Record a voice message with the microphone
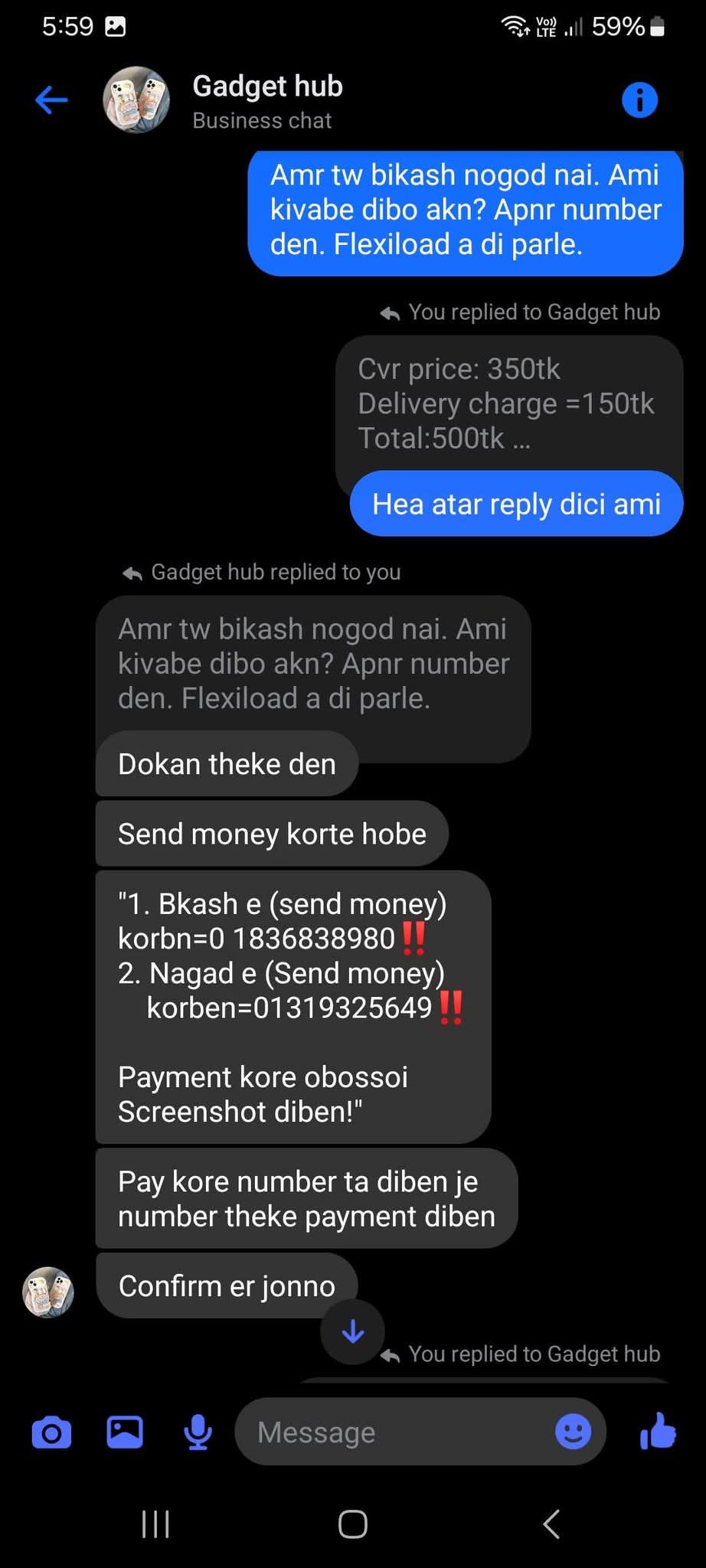 tap(198, 1432)
